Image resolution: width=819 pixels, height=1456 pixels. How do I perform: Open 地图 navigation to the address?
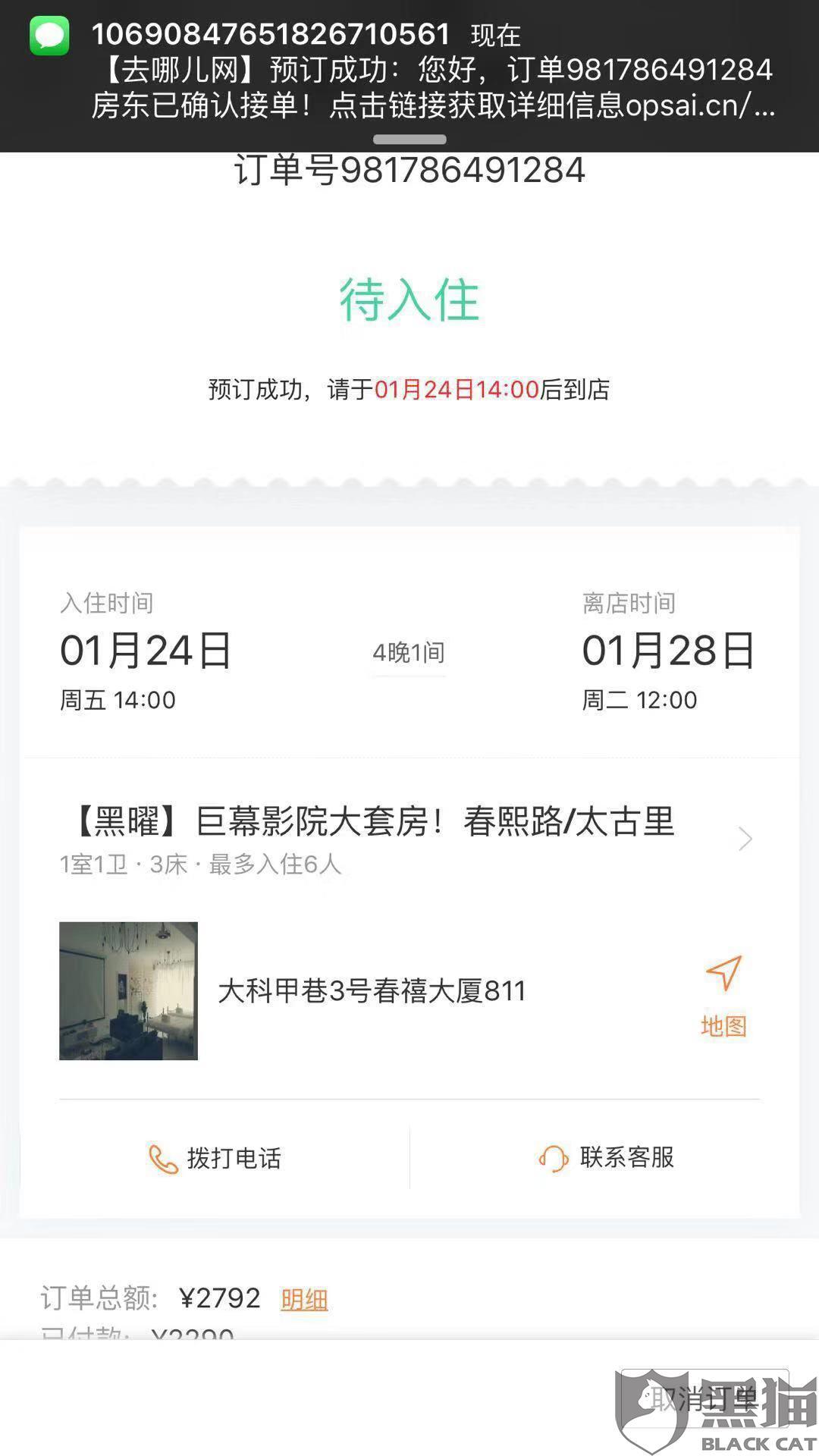(x=723, y=995)
